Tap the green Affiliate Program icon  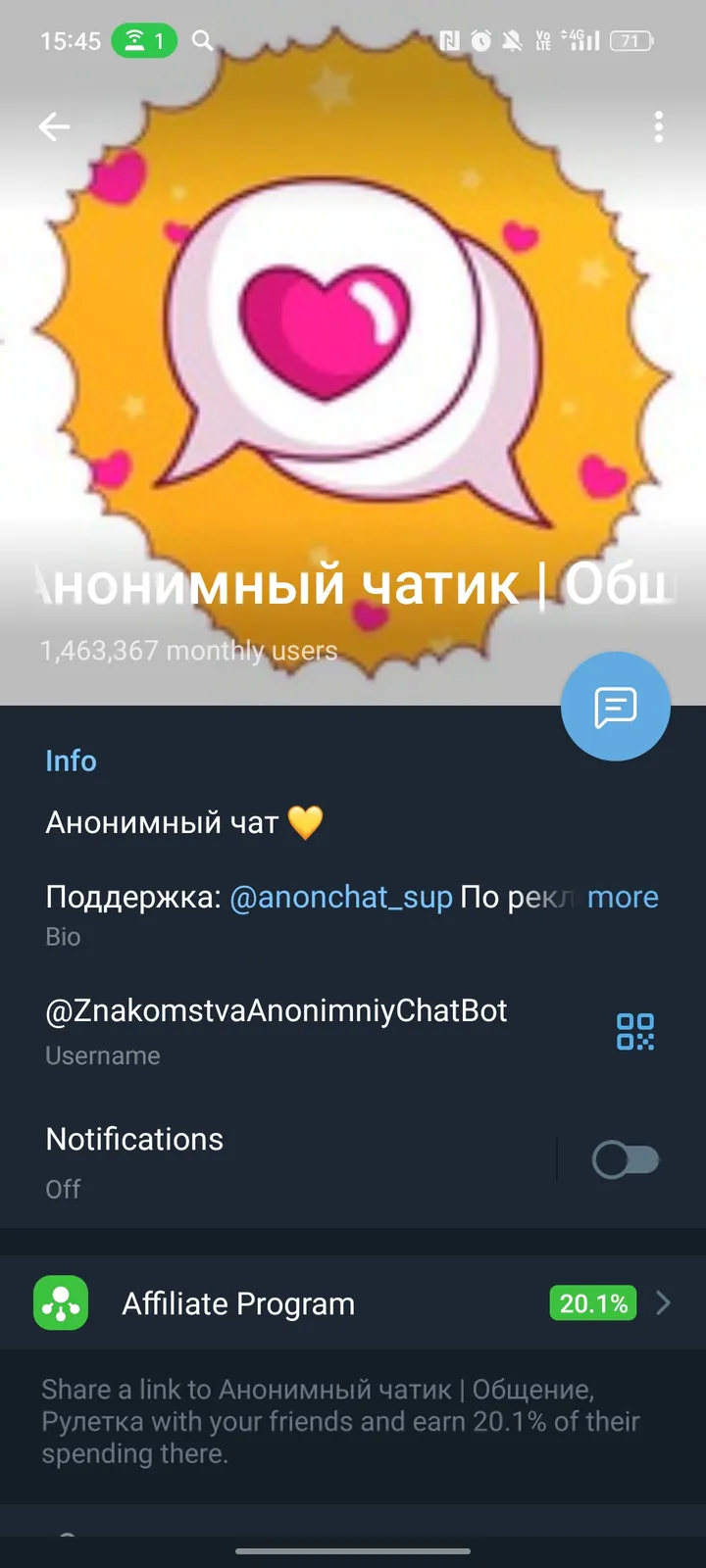click(x=61, y=1303)
